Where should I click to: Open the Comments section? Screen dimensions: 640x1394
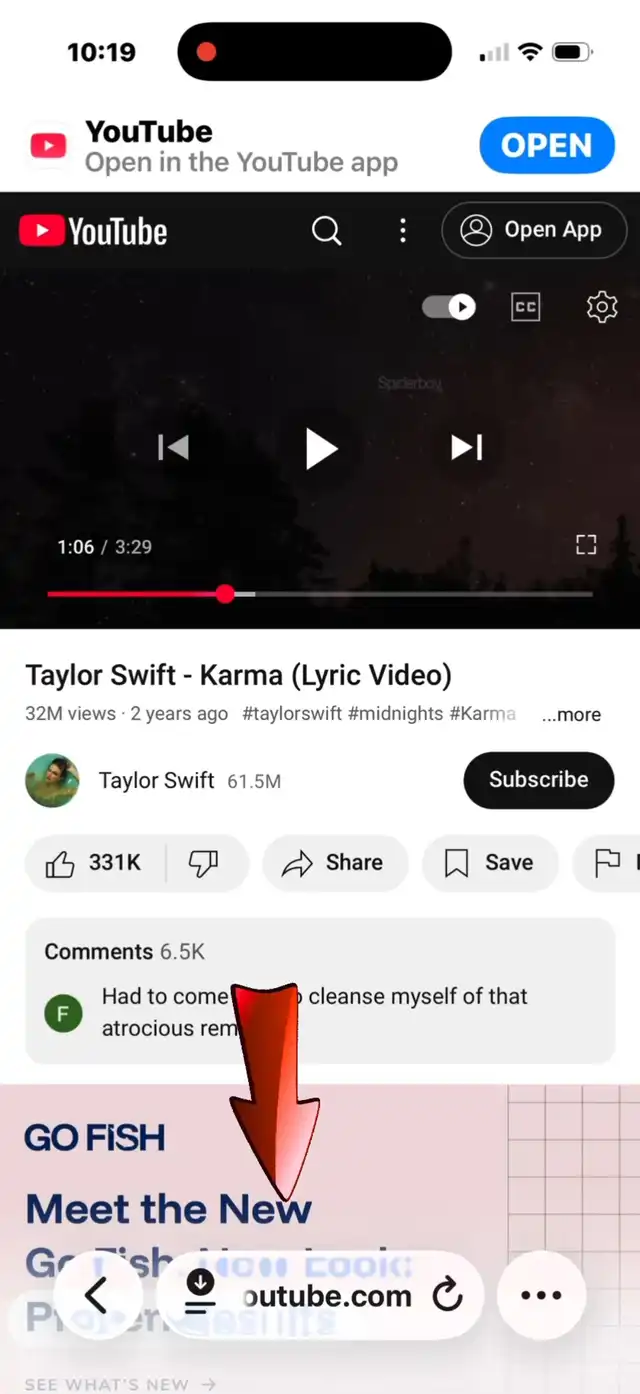pyautogui.click(x=320, y=991)
